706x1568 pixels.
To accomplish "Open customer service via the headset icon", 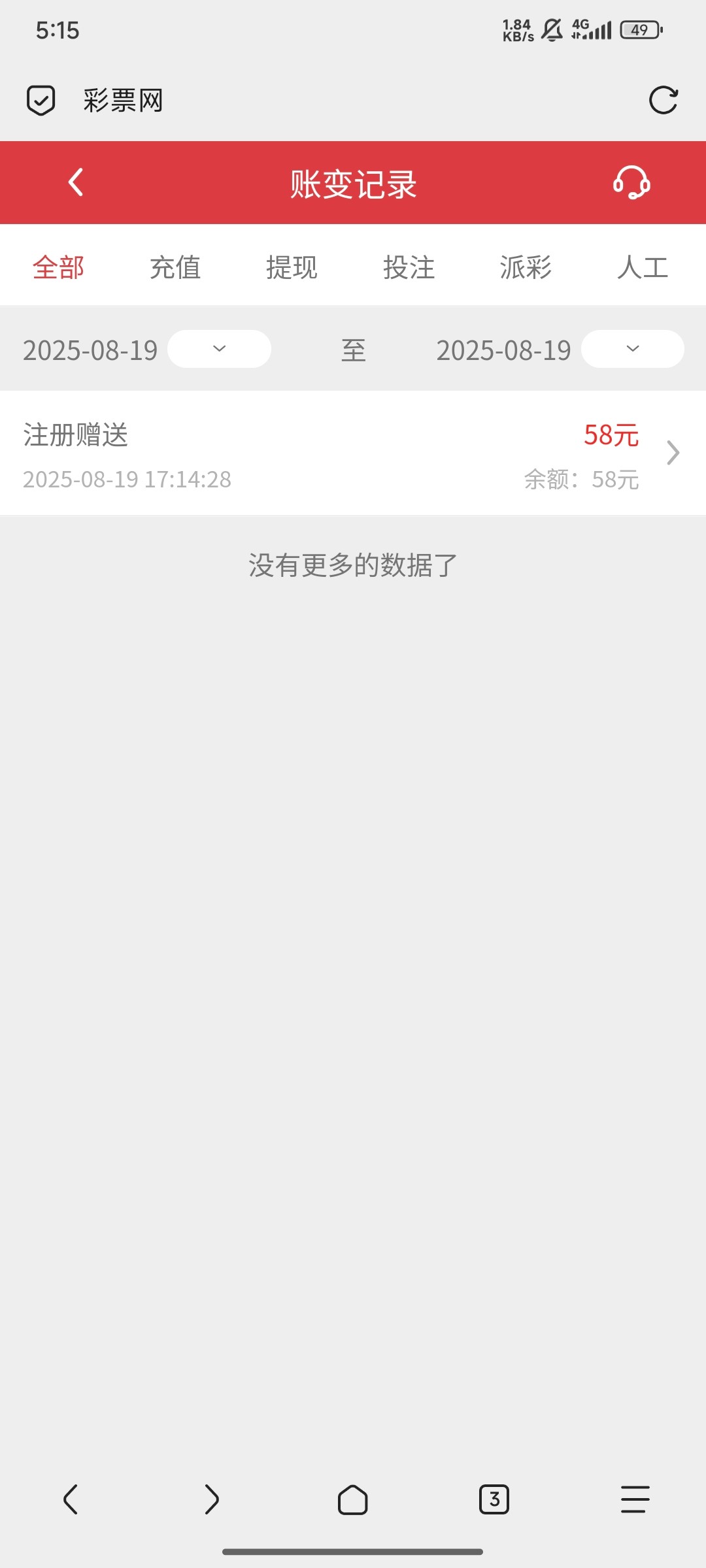I will [x=631, y=184].
